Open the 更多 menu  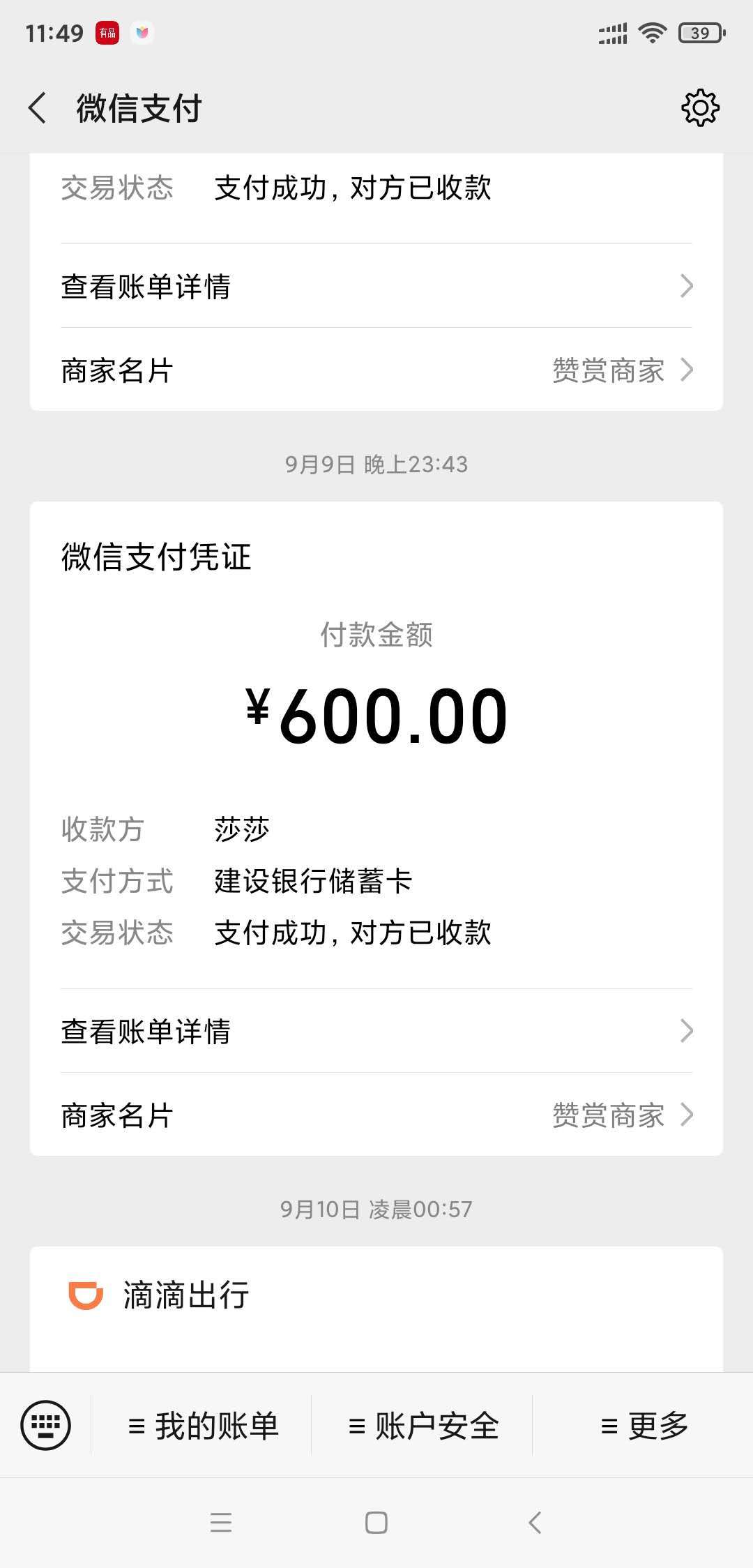pyautogui.click(x=644, y=1426)
